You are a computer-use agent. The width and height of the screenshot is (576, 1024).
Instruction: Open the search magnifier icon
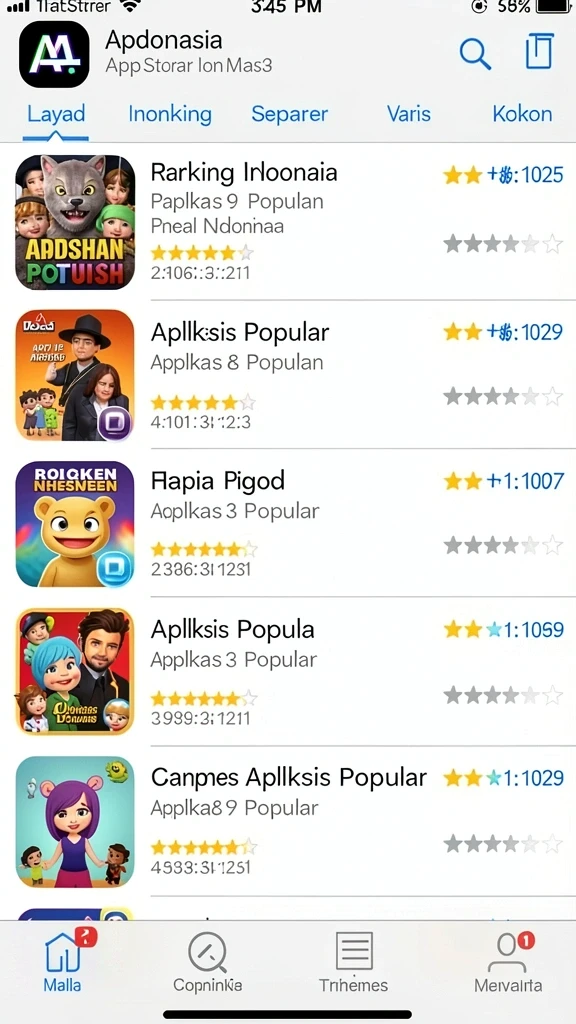(475, 54)
